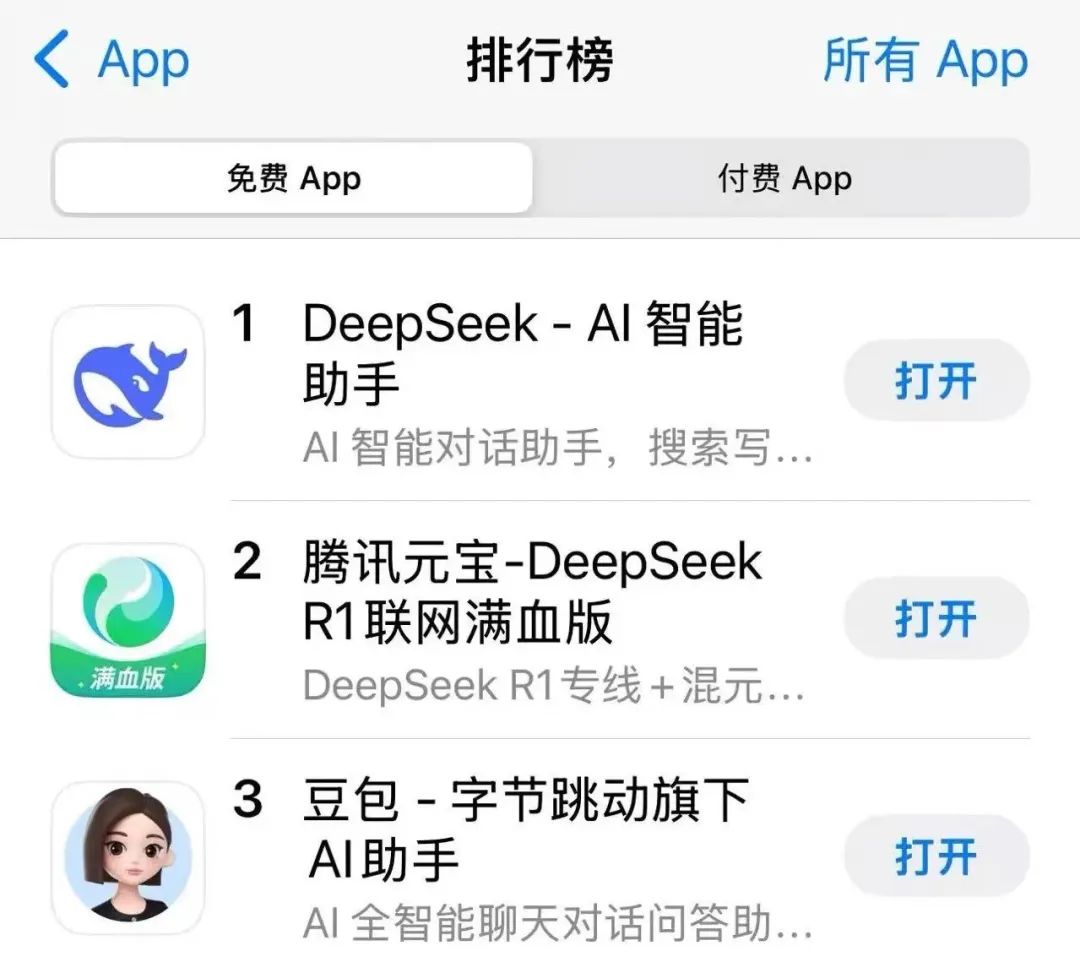This screenshot has height=962, width=1080.
Task: Go back to the App page
Action: tap(112, 60)
